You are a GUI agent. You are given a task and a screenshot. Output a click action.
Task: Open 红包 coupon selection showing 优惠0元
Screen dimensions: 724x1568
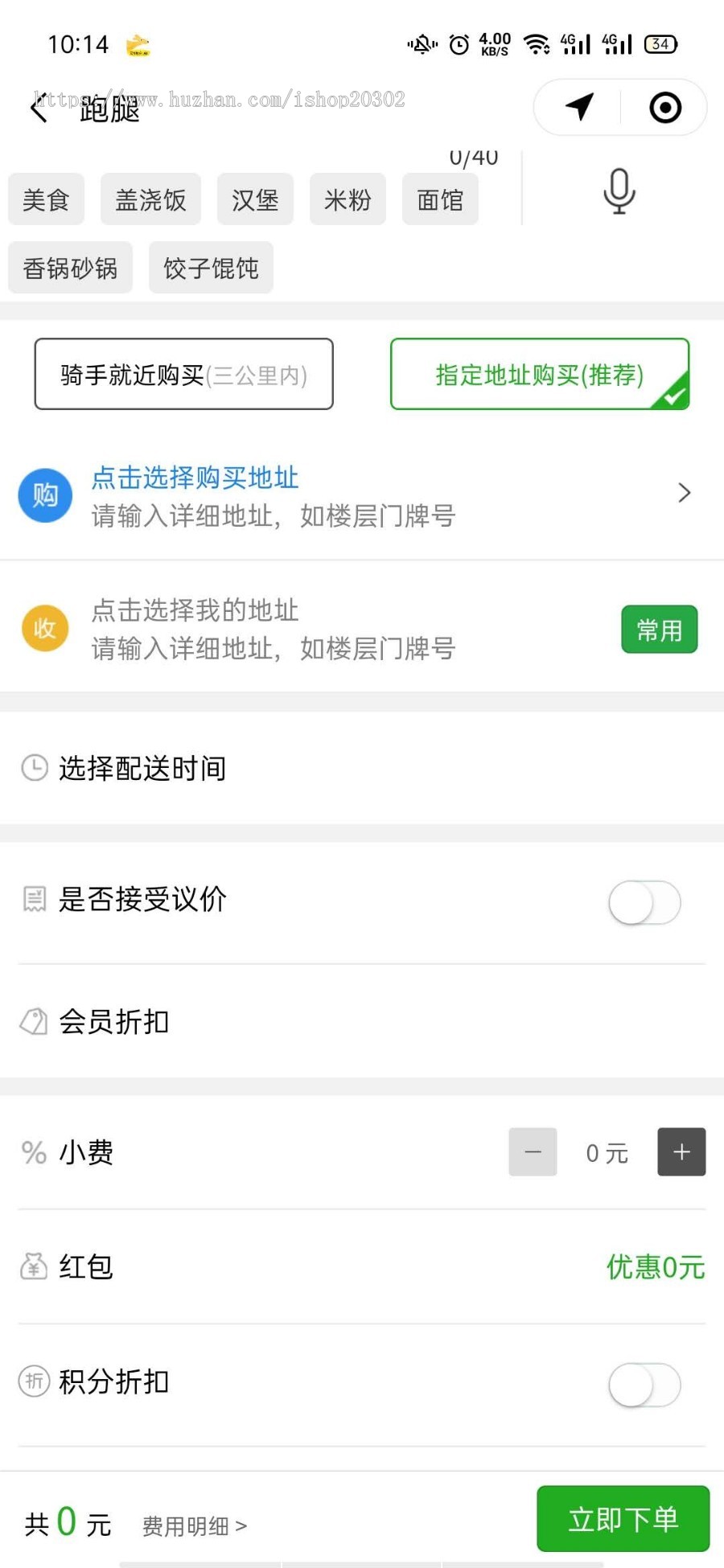pyautogui.click(x=653, y=1265)
